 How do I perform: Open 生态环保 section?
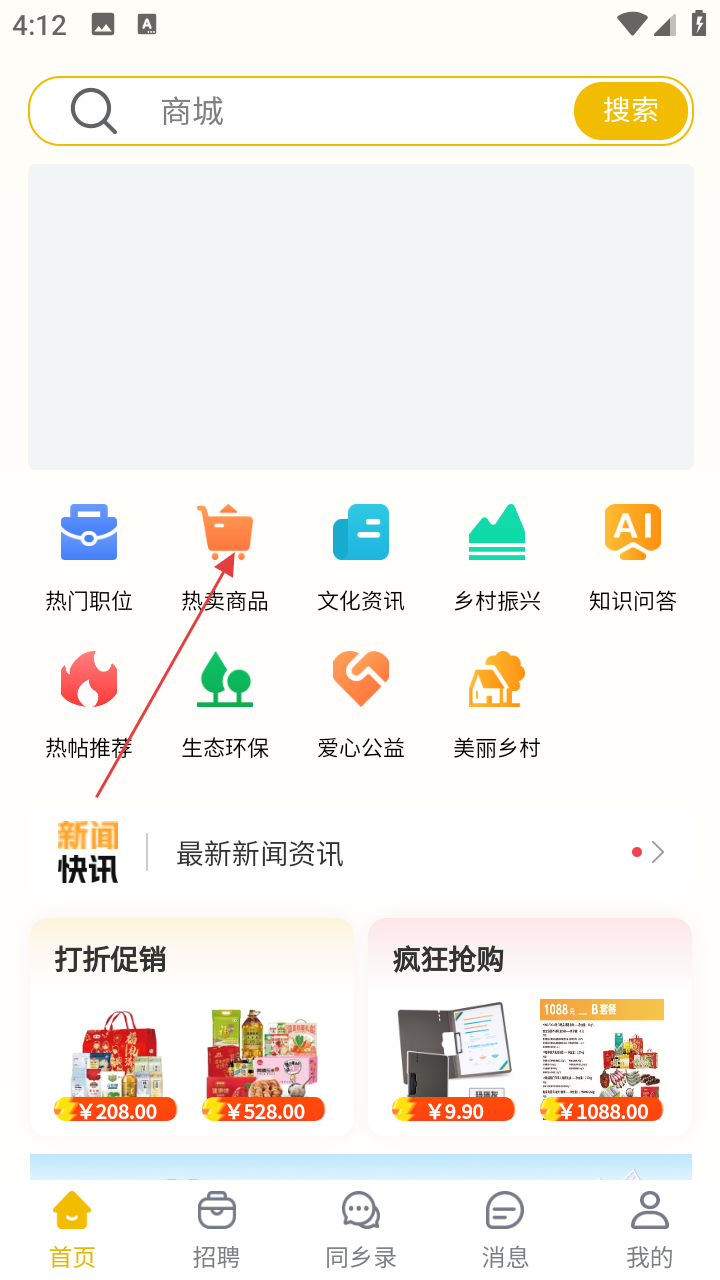(225, 704)
